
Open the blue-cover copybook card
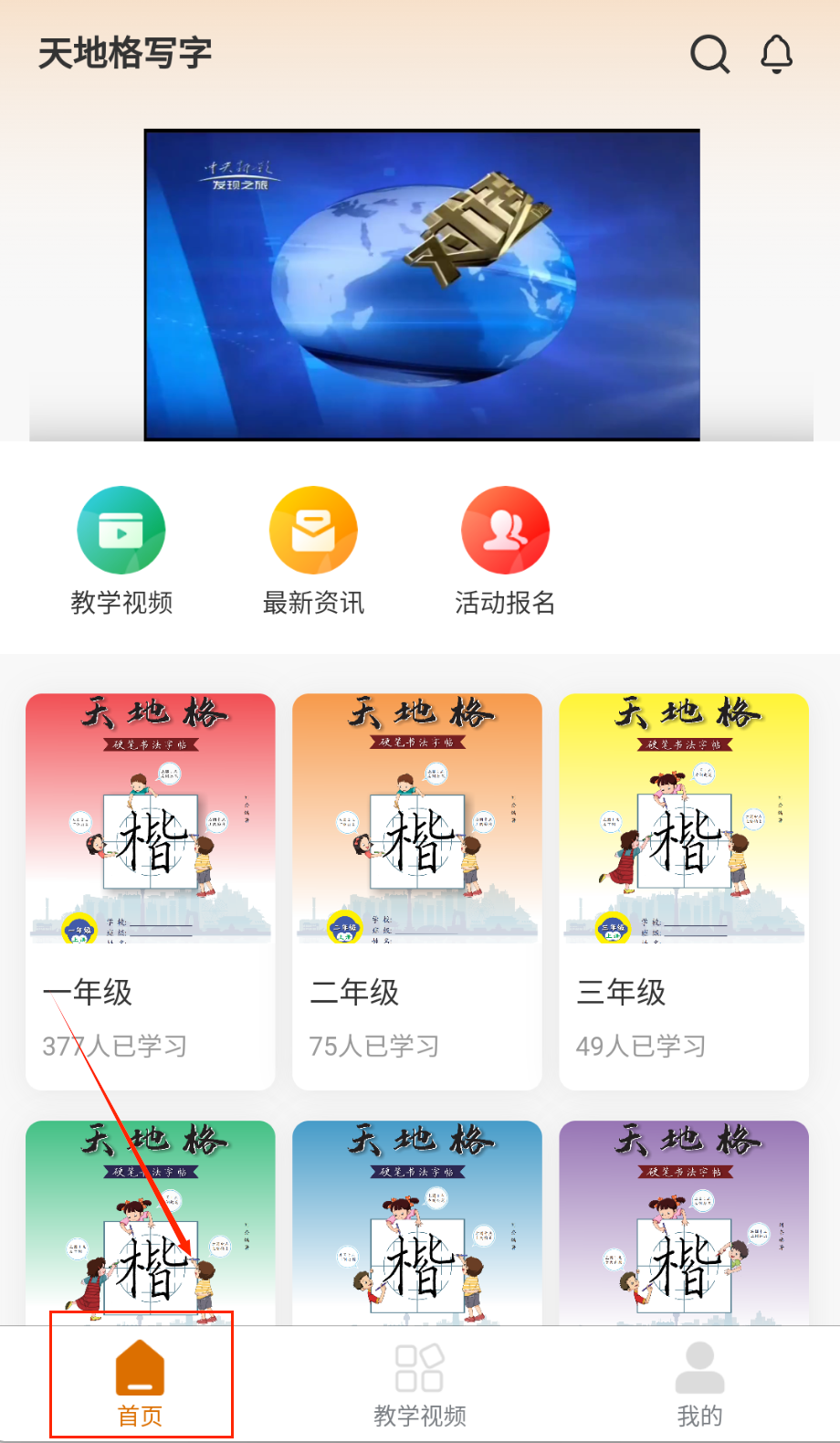pos(417,1222)
